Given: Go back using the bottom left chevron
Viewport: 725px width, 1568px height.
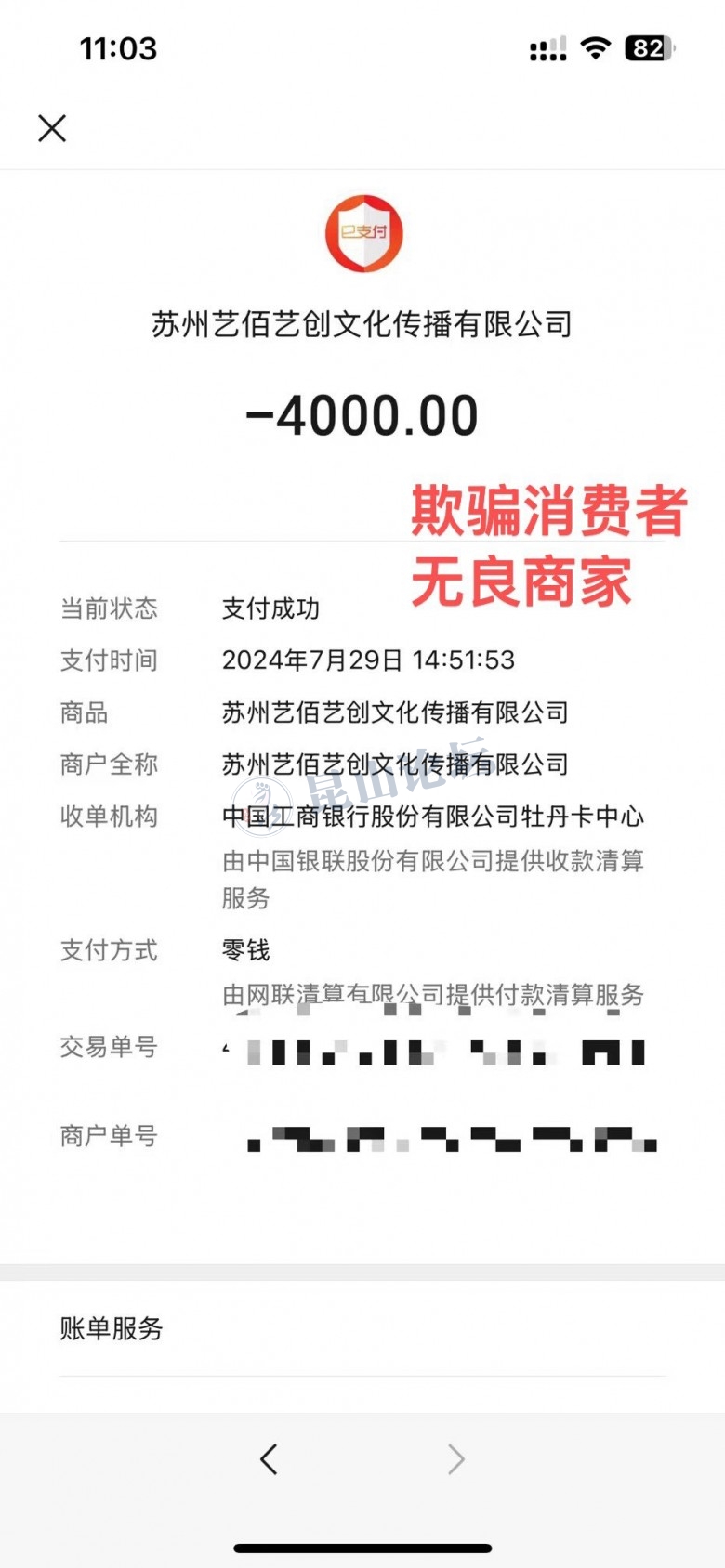Looking at the screenshot, I should (269, 1459).
